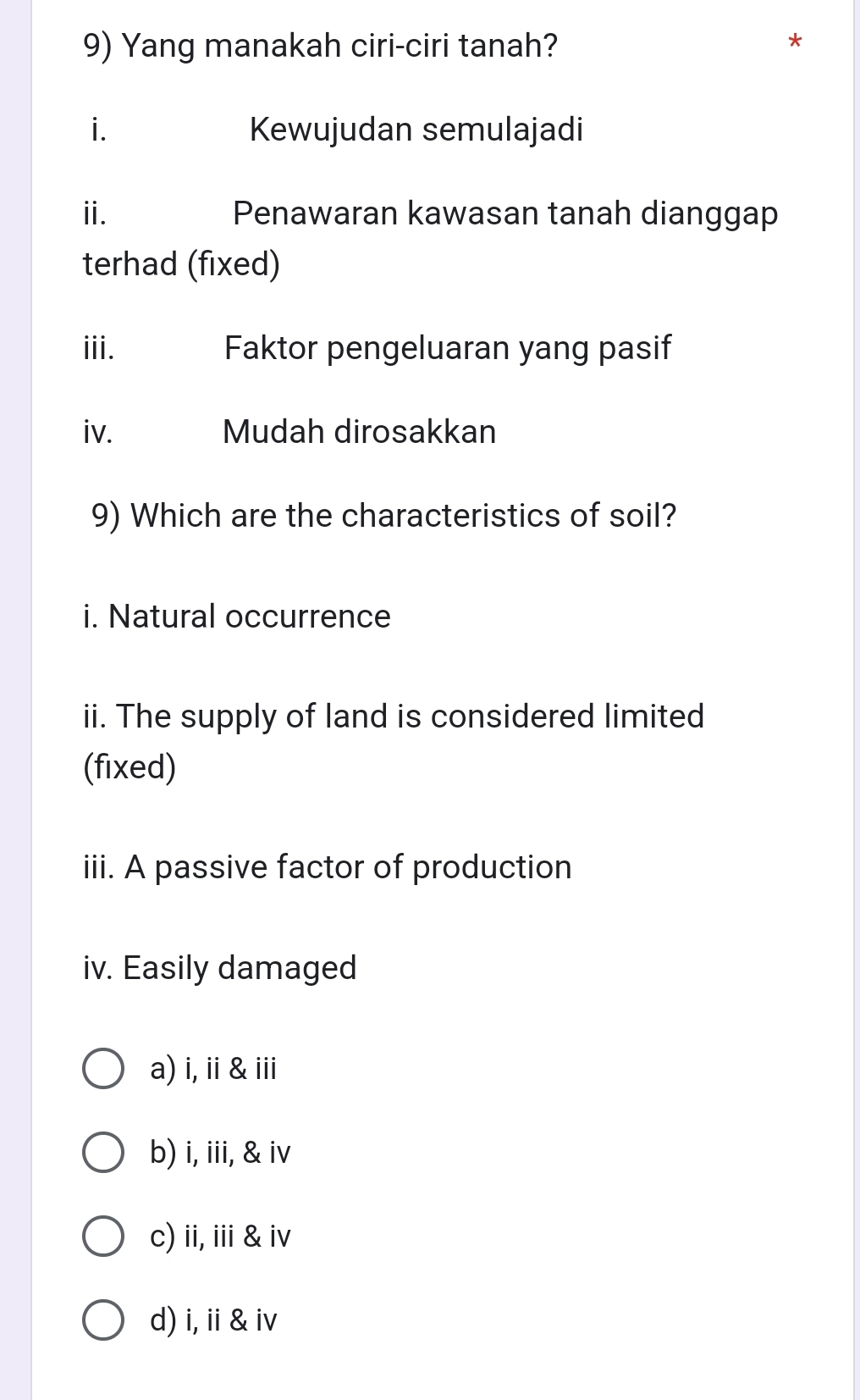Pick answer c) ii, iii & iv
This screenshot has height=1400, width=860.
103,1237
